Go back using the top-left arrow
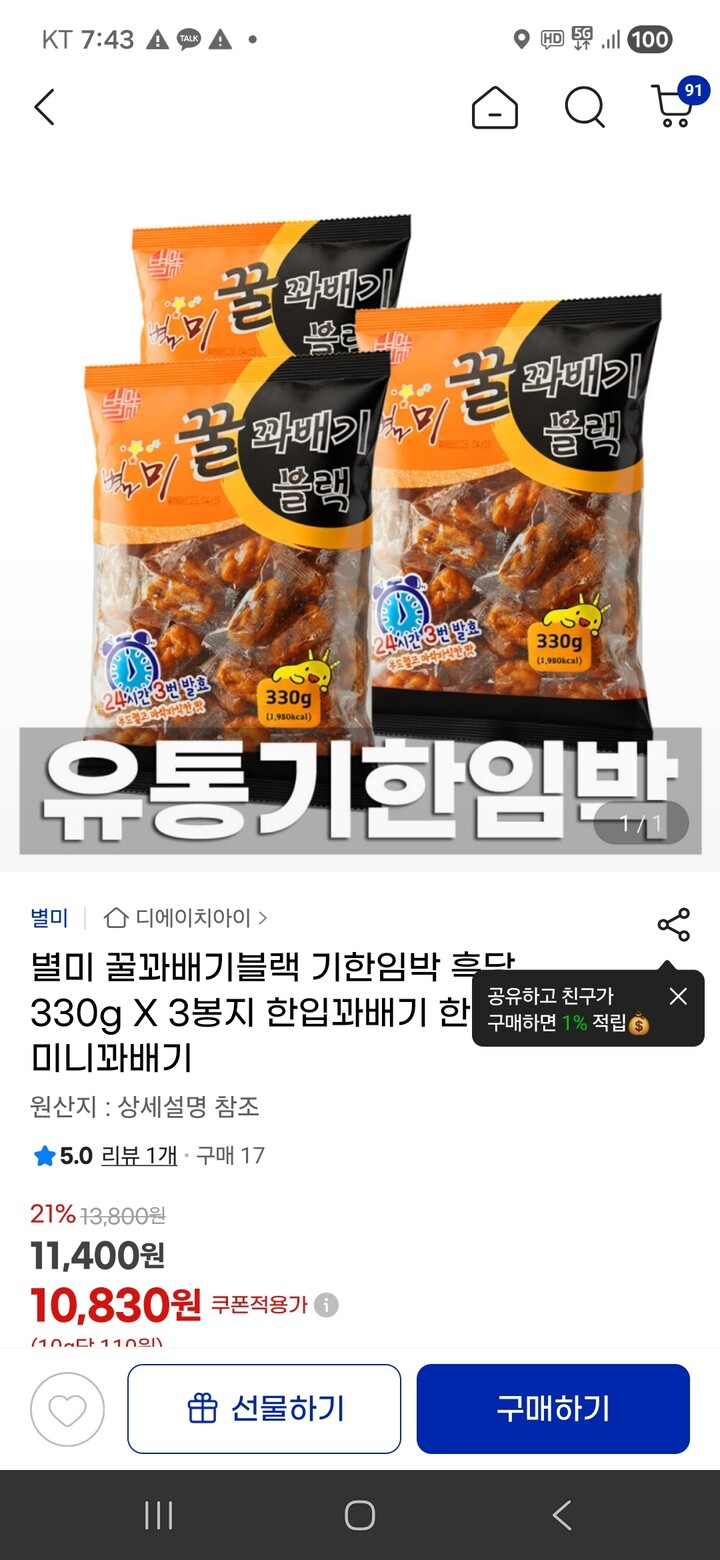 click(x=45, y=108)
